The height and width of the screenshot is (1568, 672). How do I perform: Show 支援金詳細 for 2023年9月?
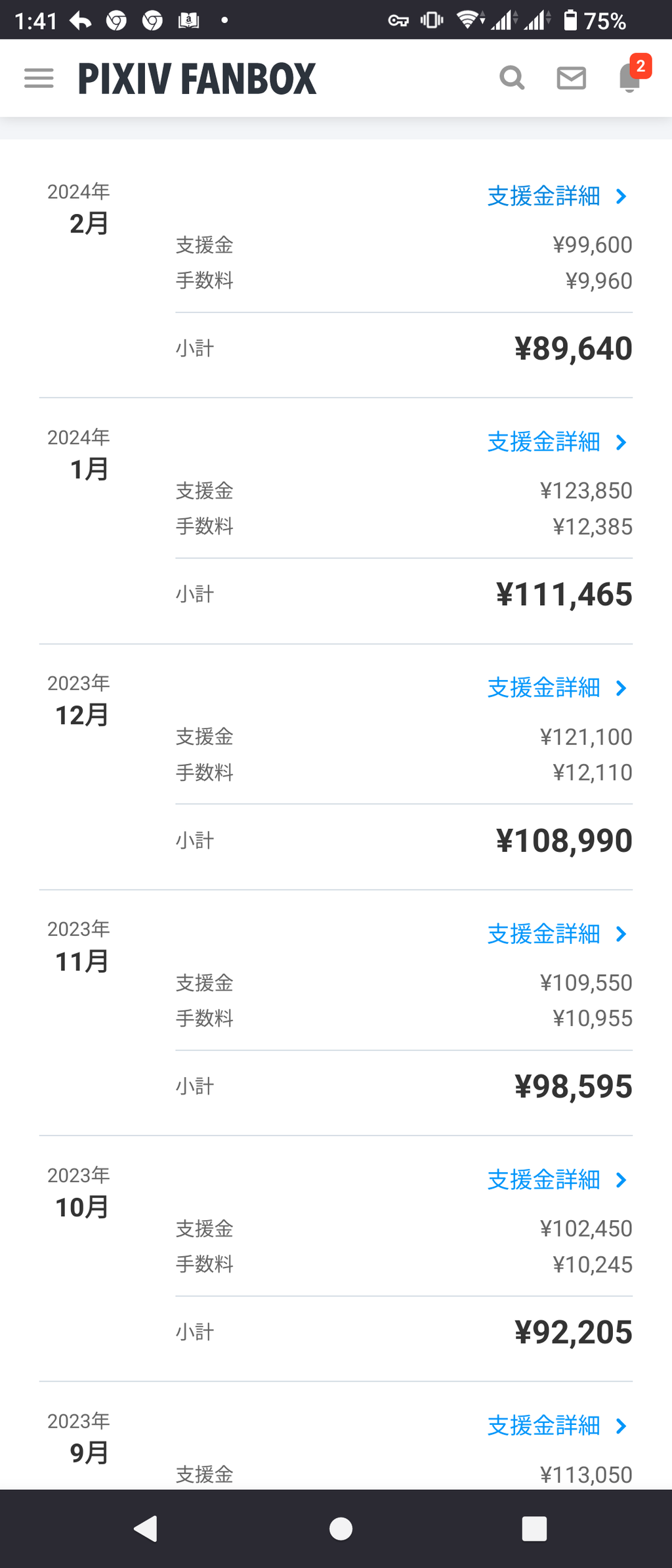tap(557, 1426)
